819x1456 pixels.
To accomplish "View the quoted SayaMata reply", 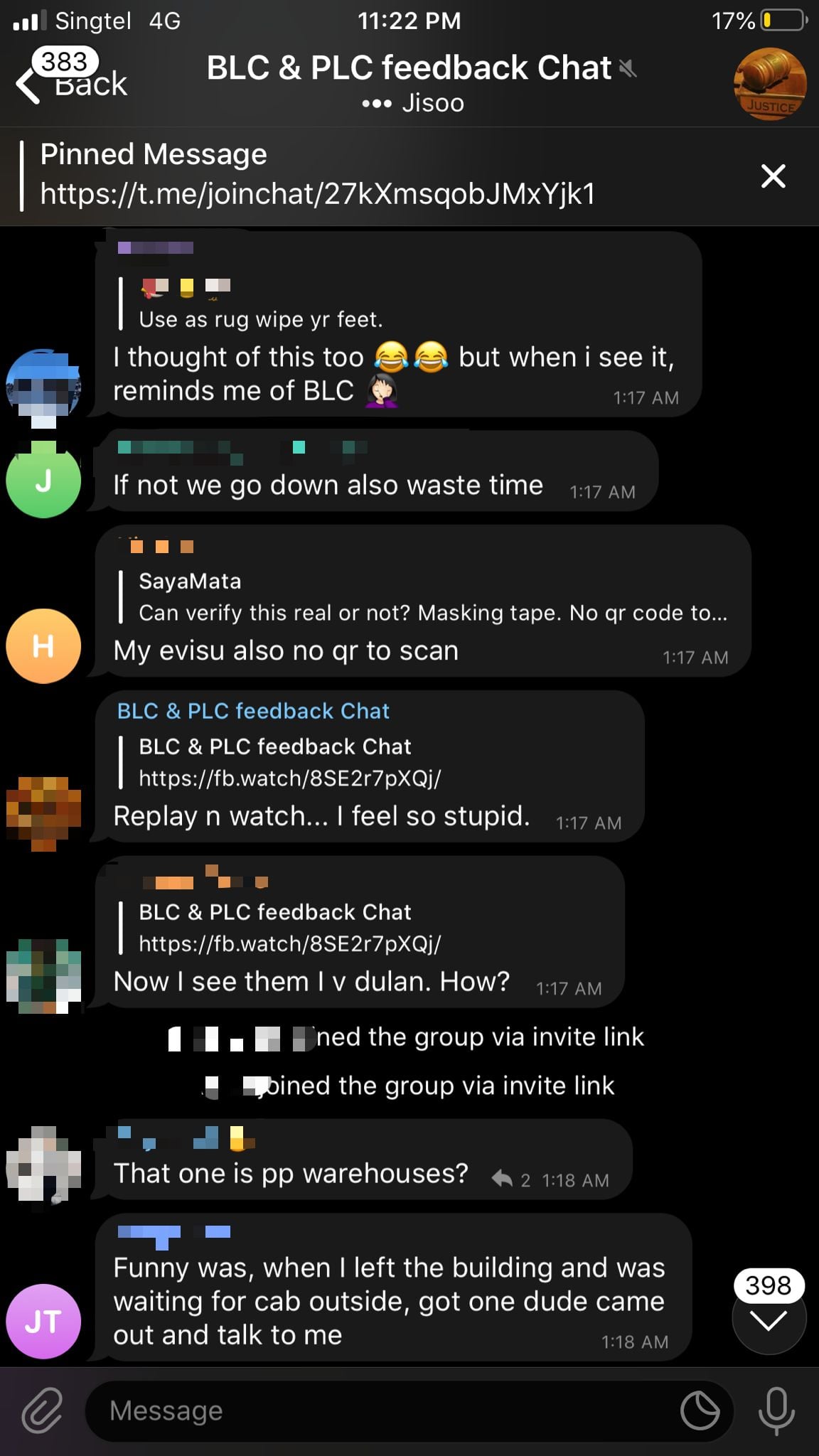I will point(424,596).
